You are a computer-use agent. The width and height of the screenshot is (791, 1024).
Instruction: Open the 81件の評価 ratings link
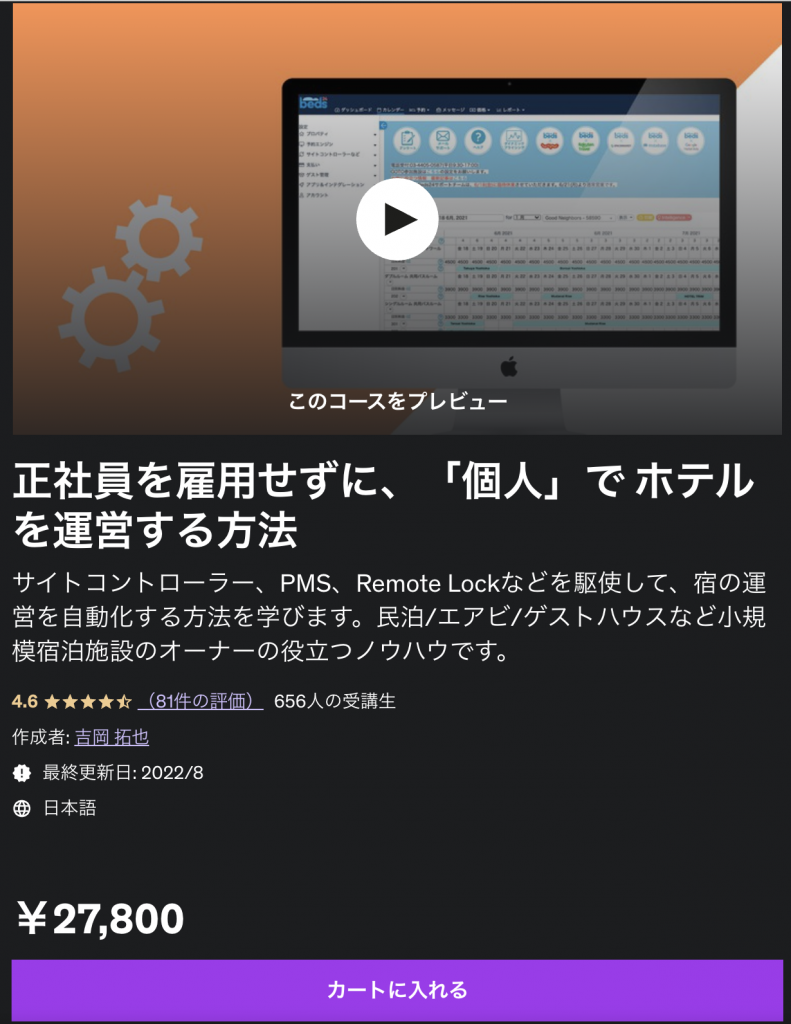(201, 701)
